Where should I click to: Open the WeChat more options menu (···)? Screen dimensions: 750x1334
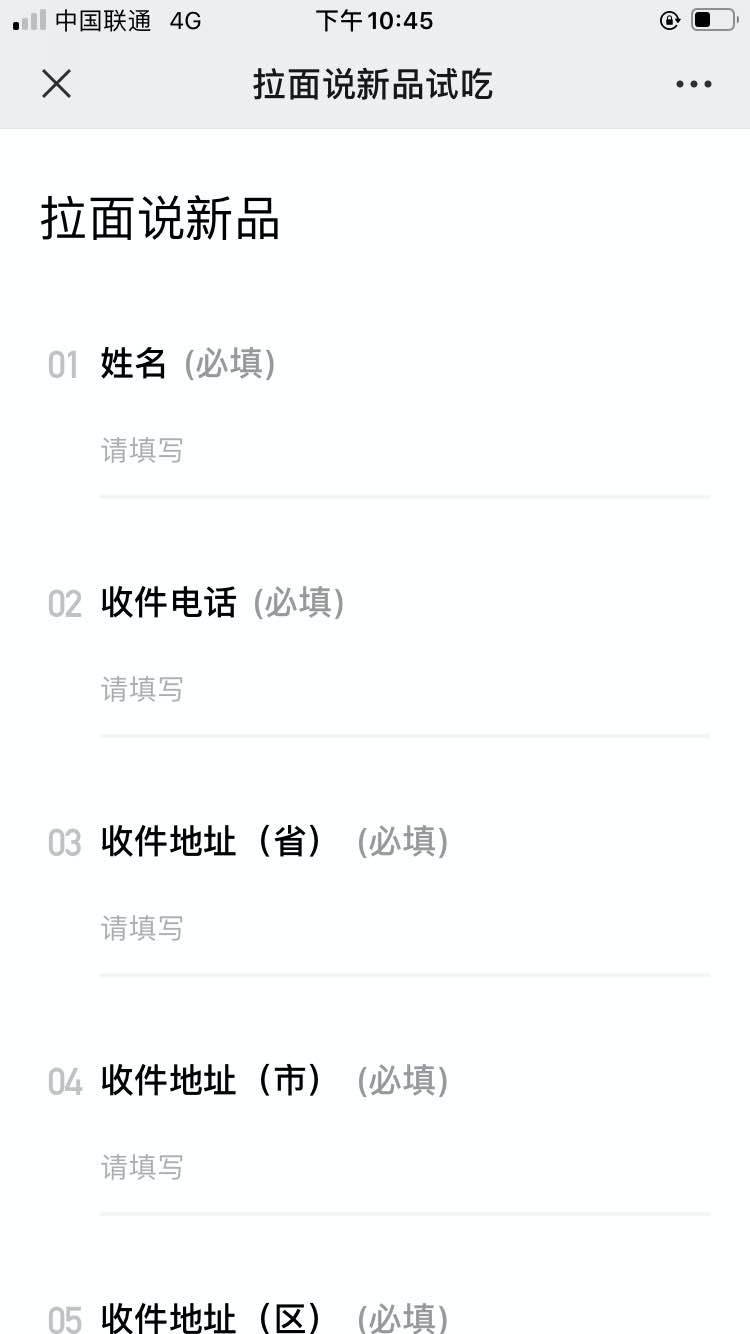693,84
